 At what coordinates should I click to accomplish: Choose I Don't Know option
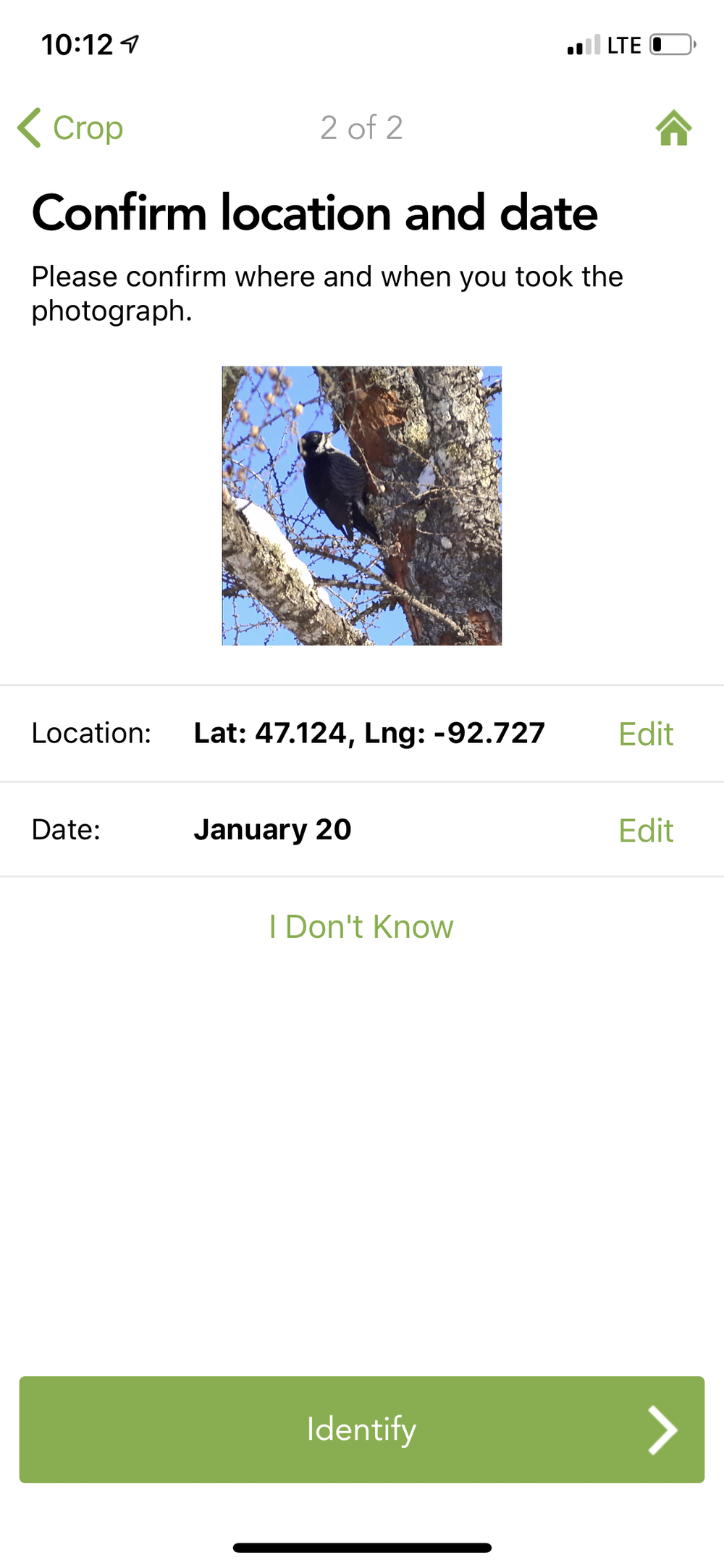tap(361, 926)
